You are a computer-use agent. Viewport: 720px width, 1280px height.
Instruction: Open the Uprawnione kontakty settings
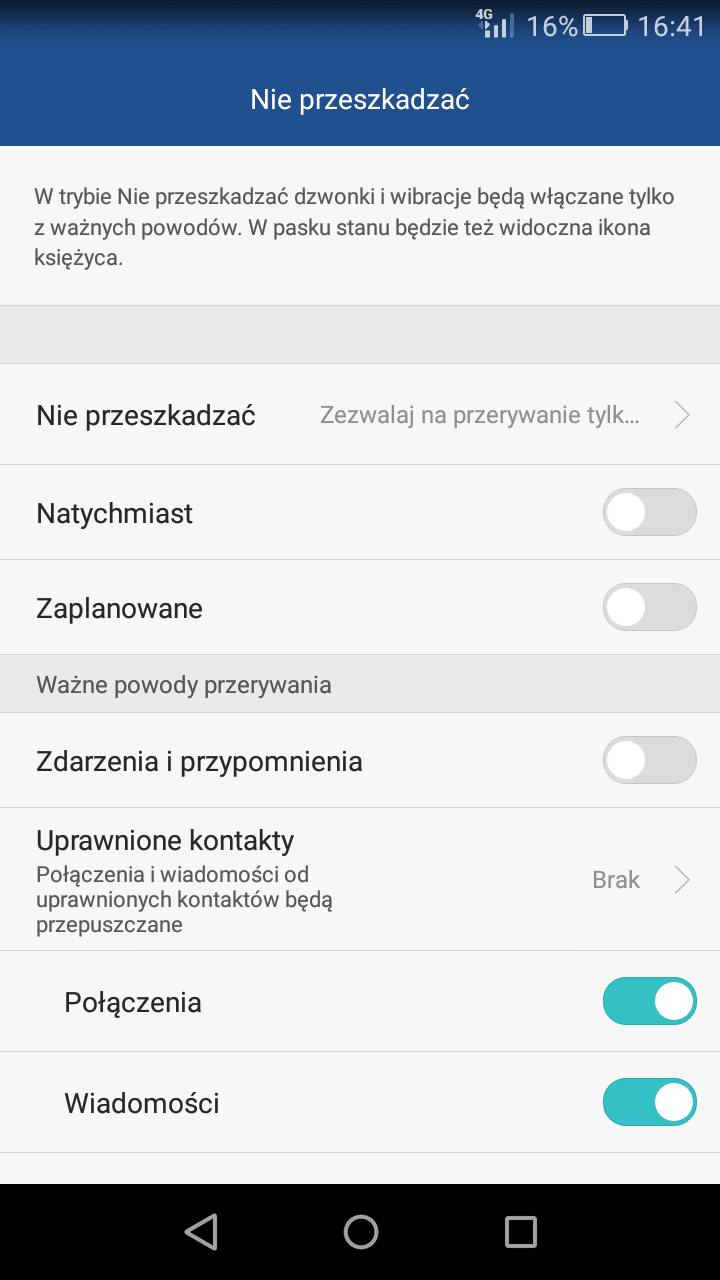[x=360, y=880]
